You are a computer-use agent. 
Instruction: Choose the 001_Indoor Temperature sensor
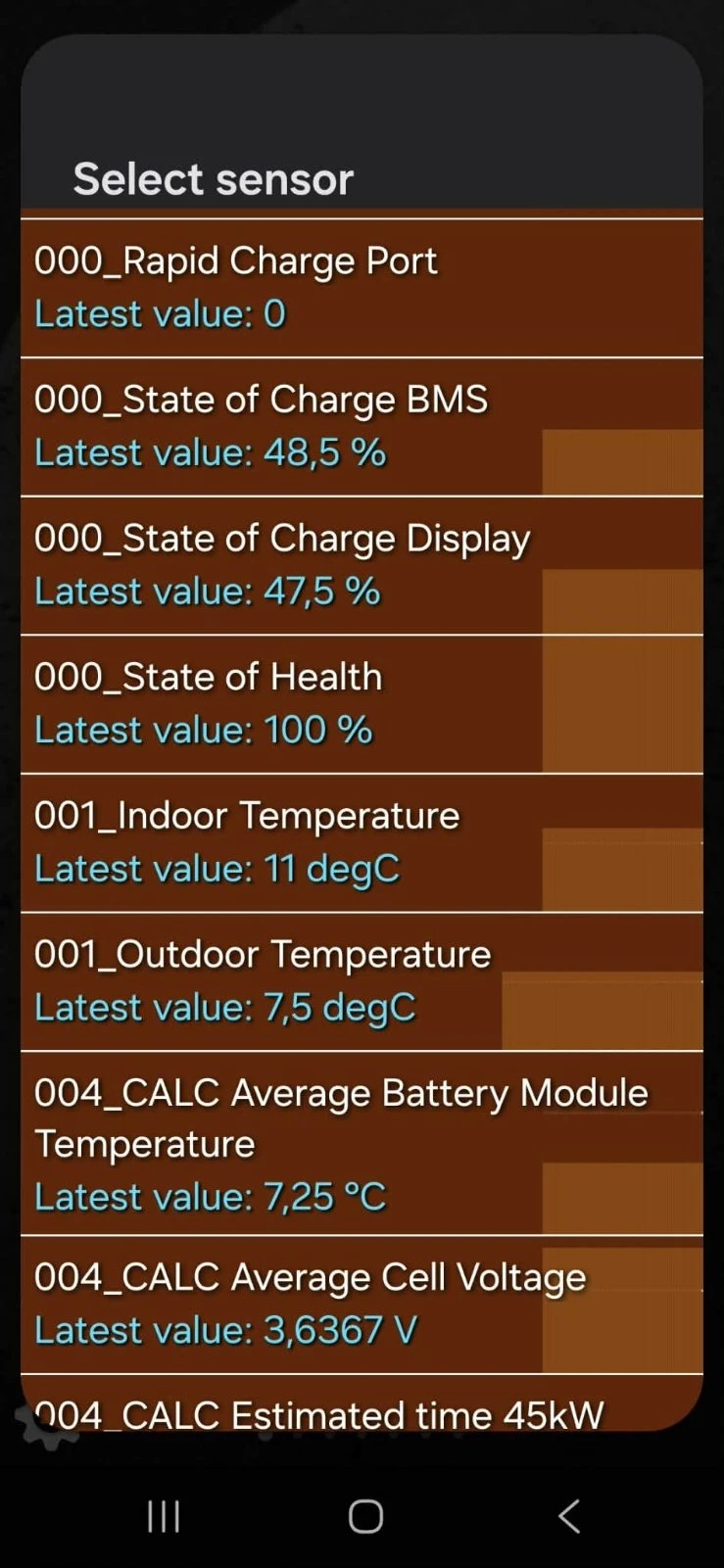362,843
